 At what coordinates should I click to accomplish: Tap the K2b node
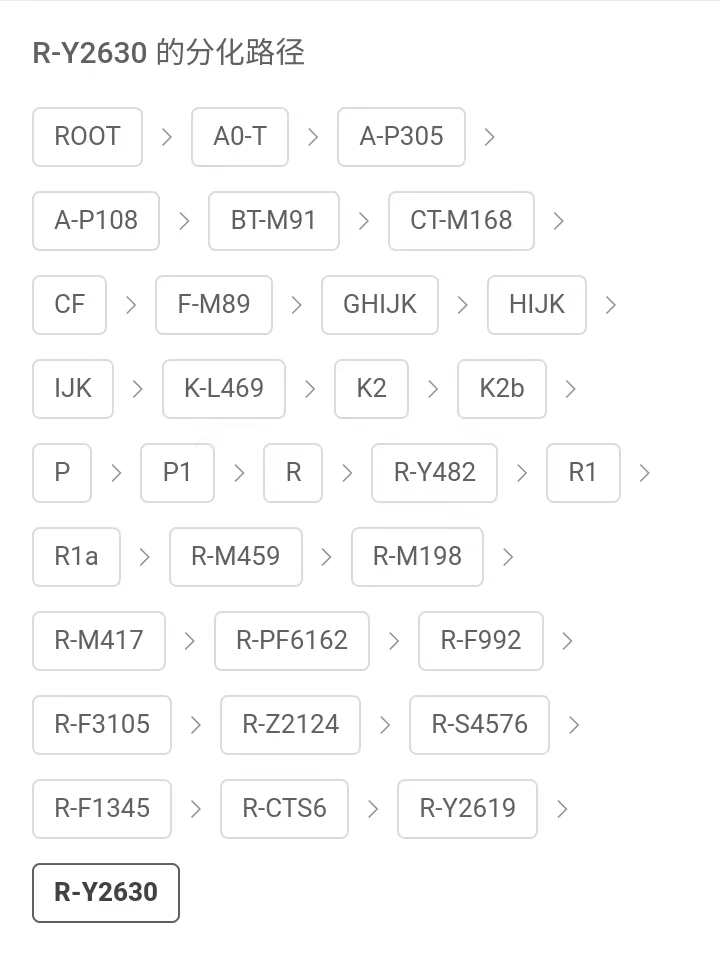[501, 389]
